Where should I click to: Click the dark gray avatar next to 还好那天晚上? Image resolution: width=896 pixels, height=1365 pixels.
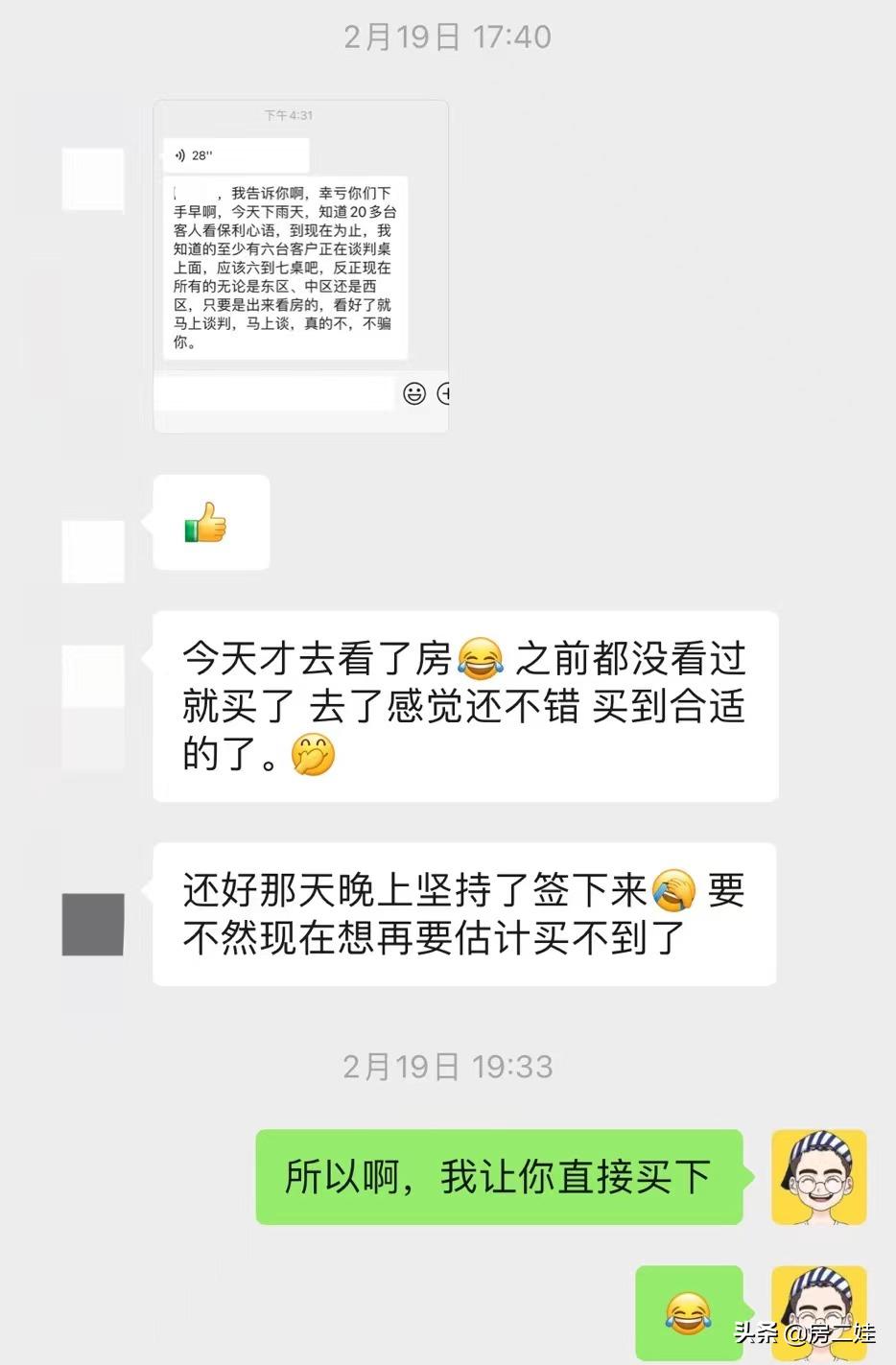93,924
